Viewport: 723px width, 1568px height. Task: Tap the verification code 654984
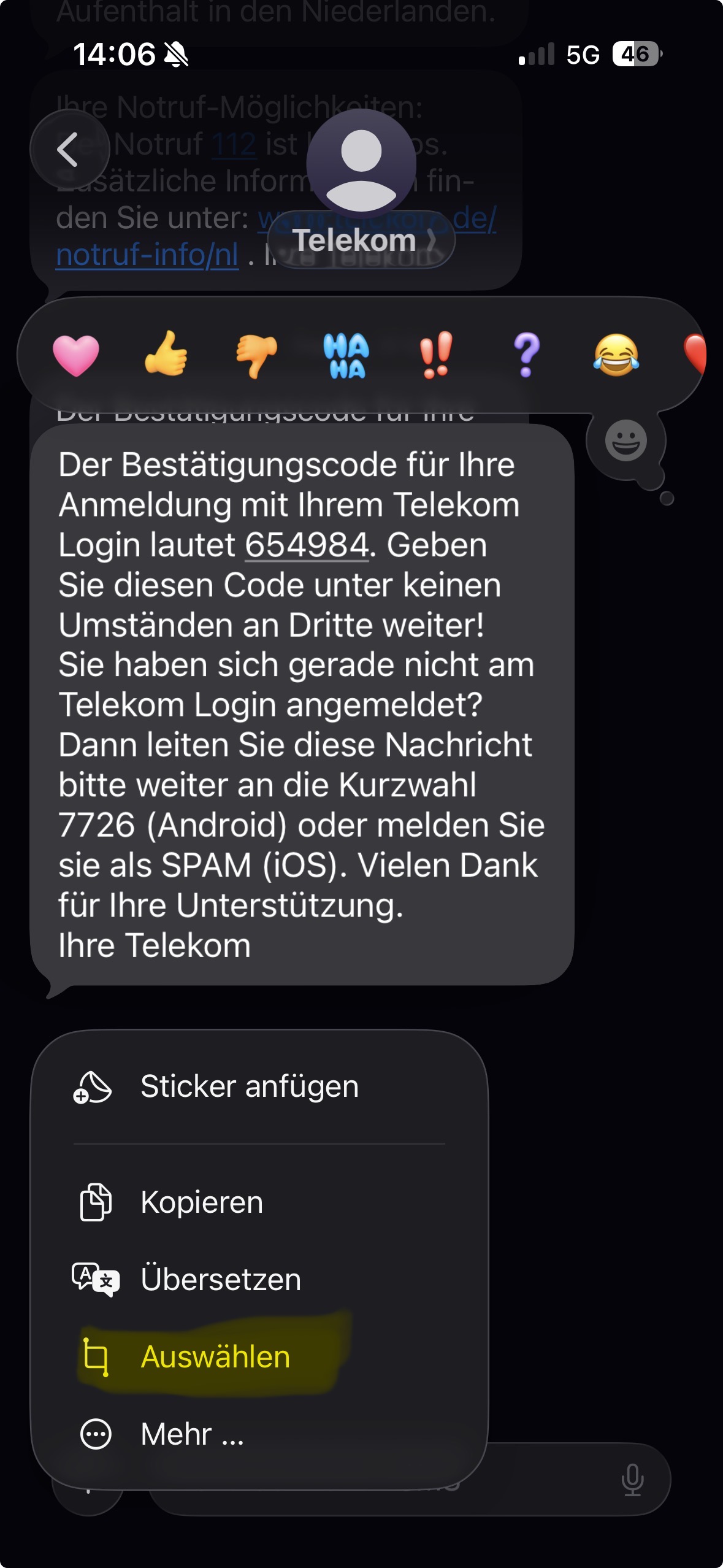tap(307, 545)
